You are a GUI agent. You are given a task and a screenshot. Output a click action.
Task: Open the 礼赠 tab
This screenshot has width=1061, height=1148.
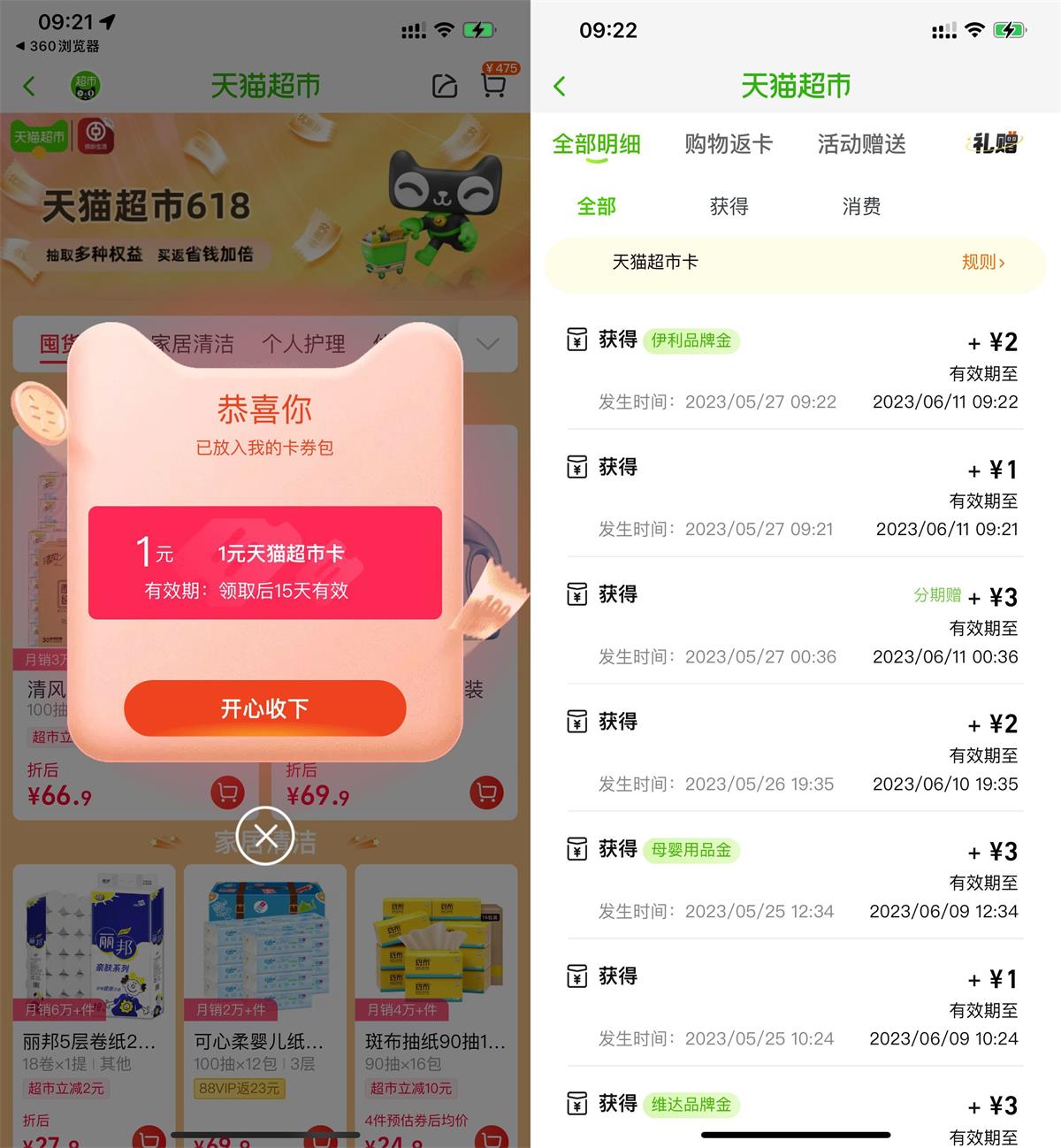coord(996,143)
